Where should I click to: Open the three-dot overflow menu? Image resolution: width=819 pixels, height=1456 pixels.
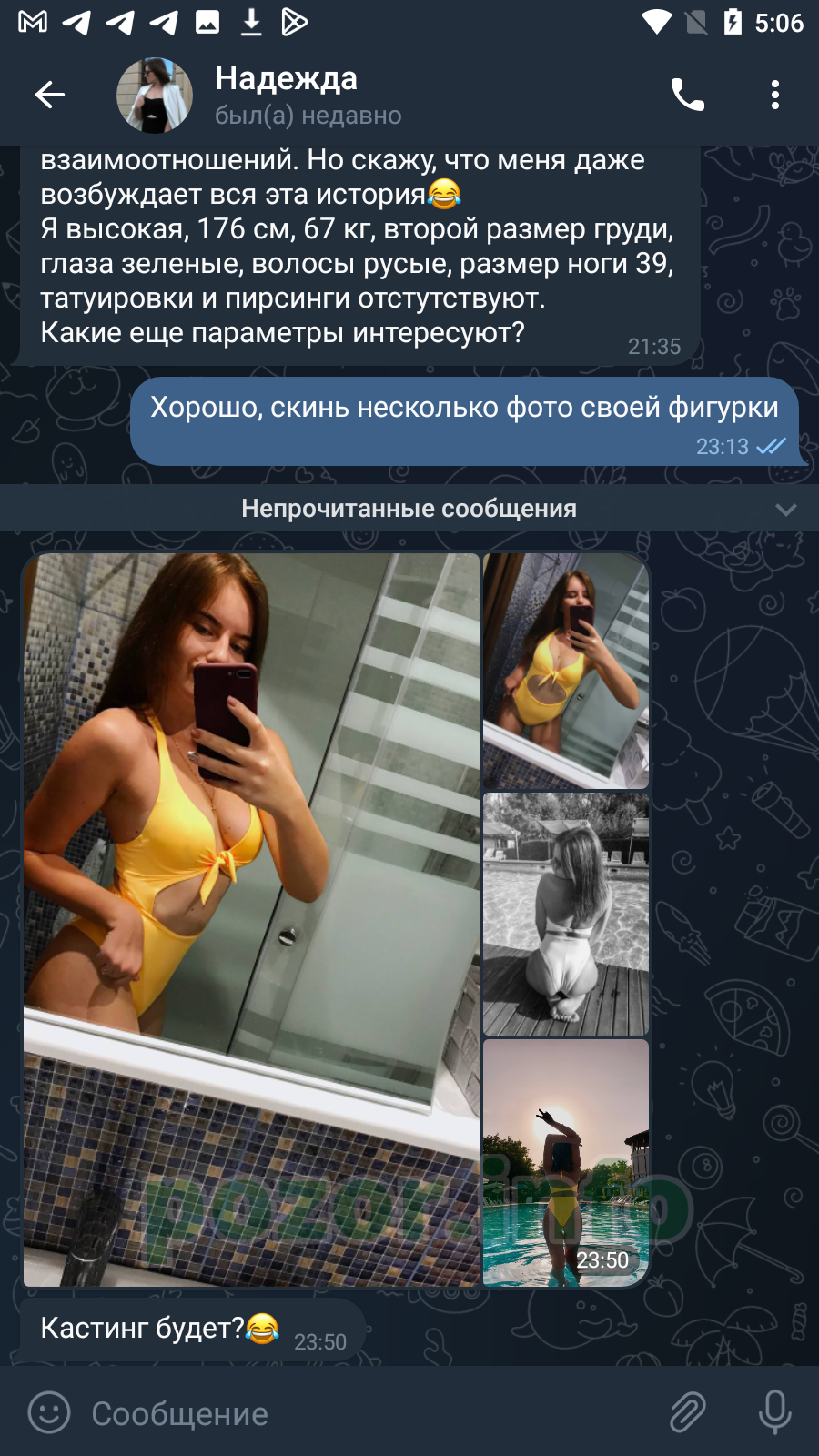774,95
